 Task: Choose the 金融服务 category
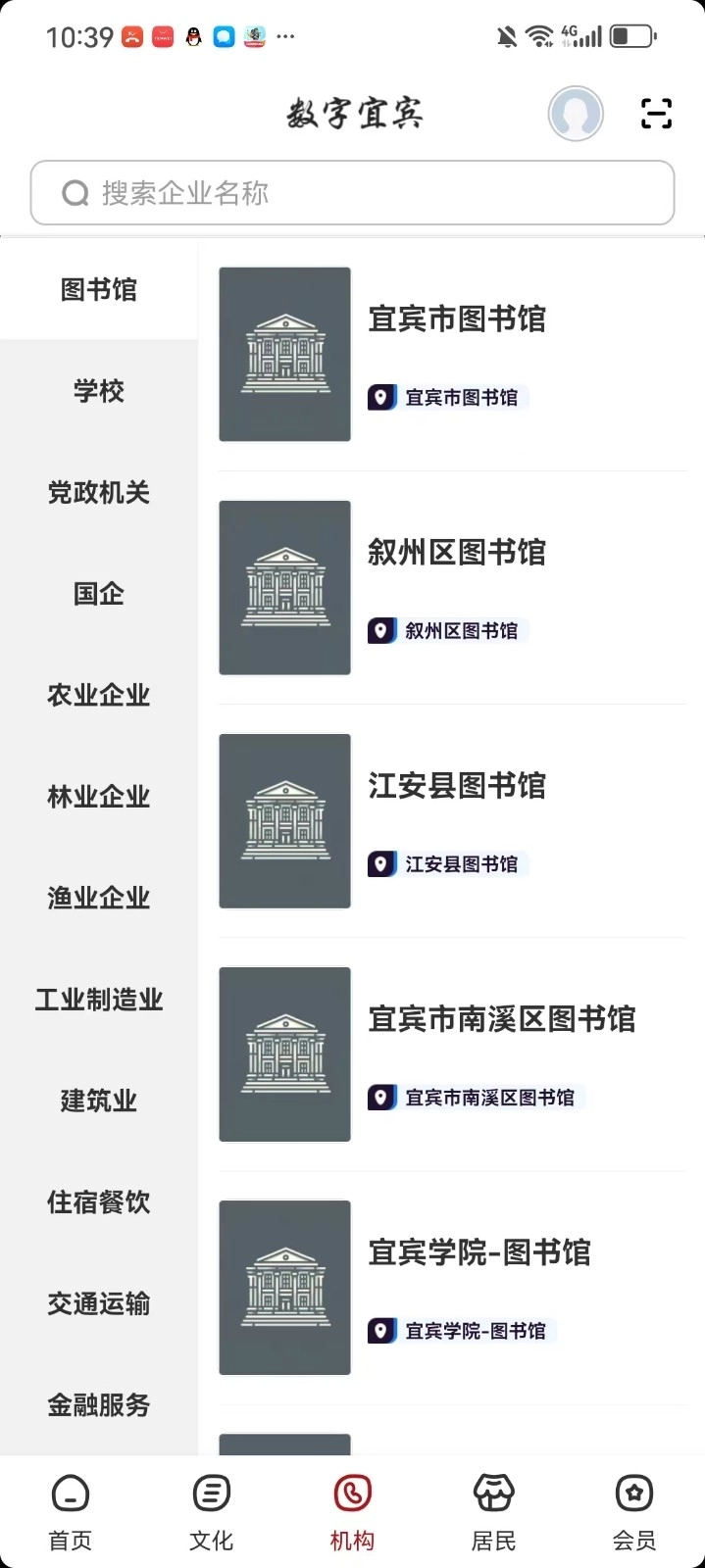click(99, 1405)
